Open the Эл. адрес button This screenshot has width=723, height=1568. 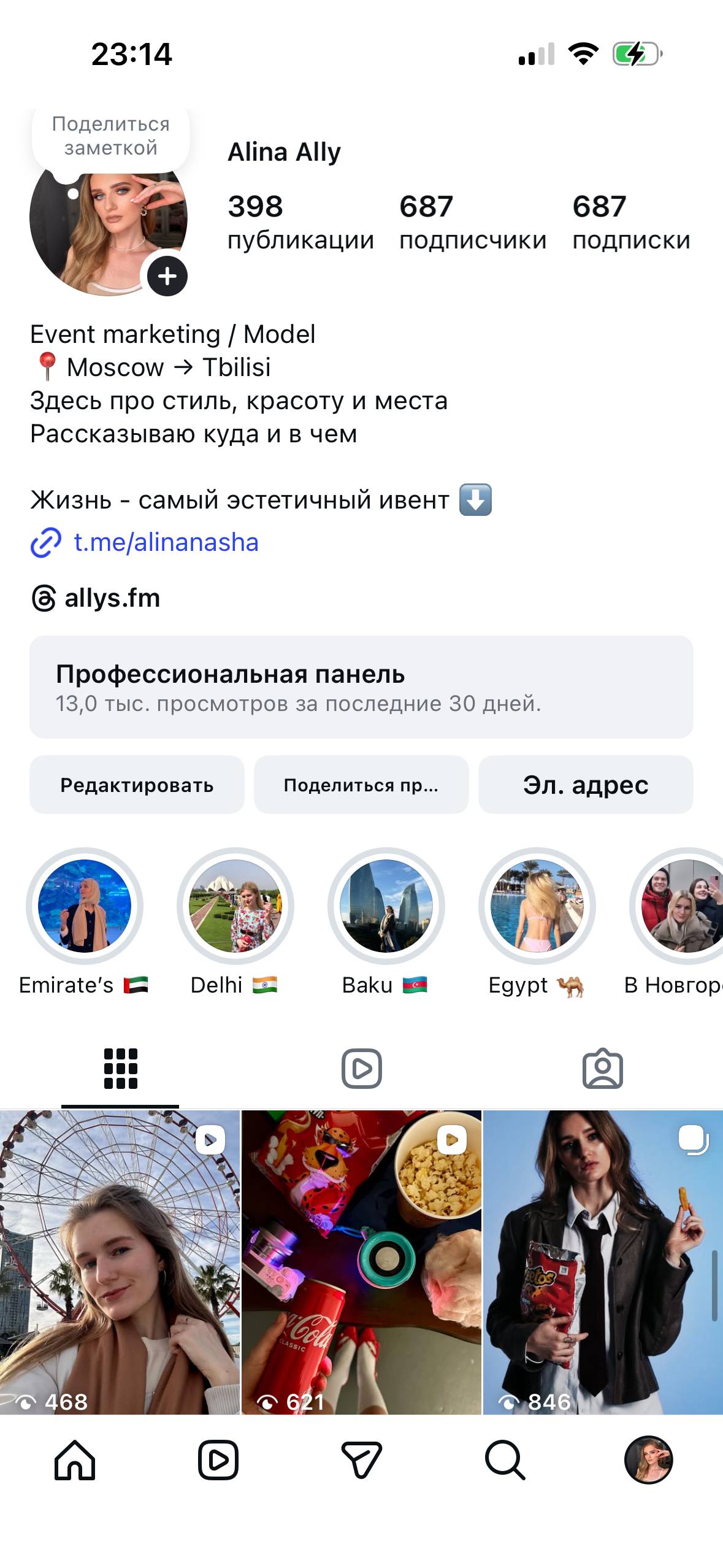pos(585,785)
